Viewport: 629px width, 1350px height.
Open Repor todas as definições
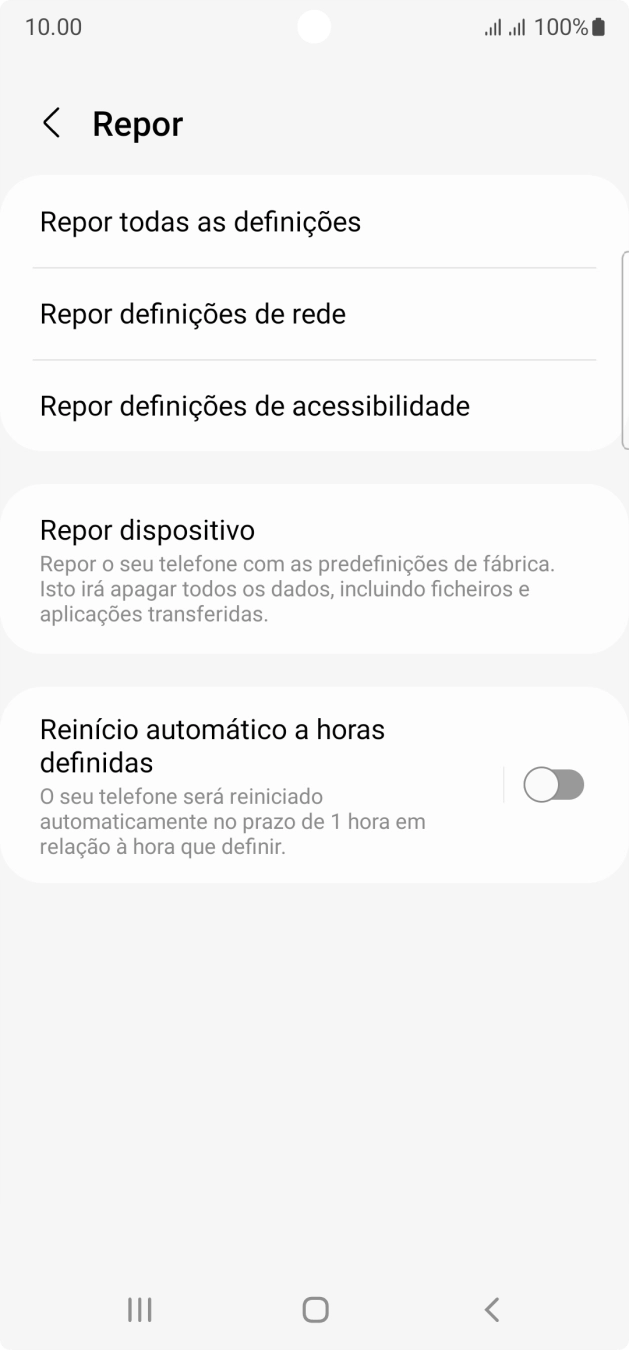point(200,222)
